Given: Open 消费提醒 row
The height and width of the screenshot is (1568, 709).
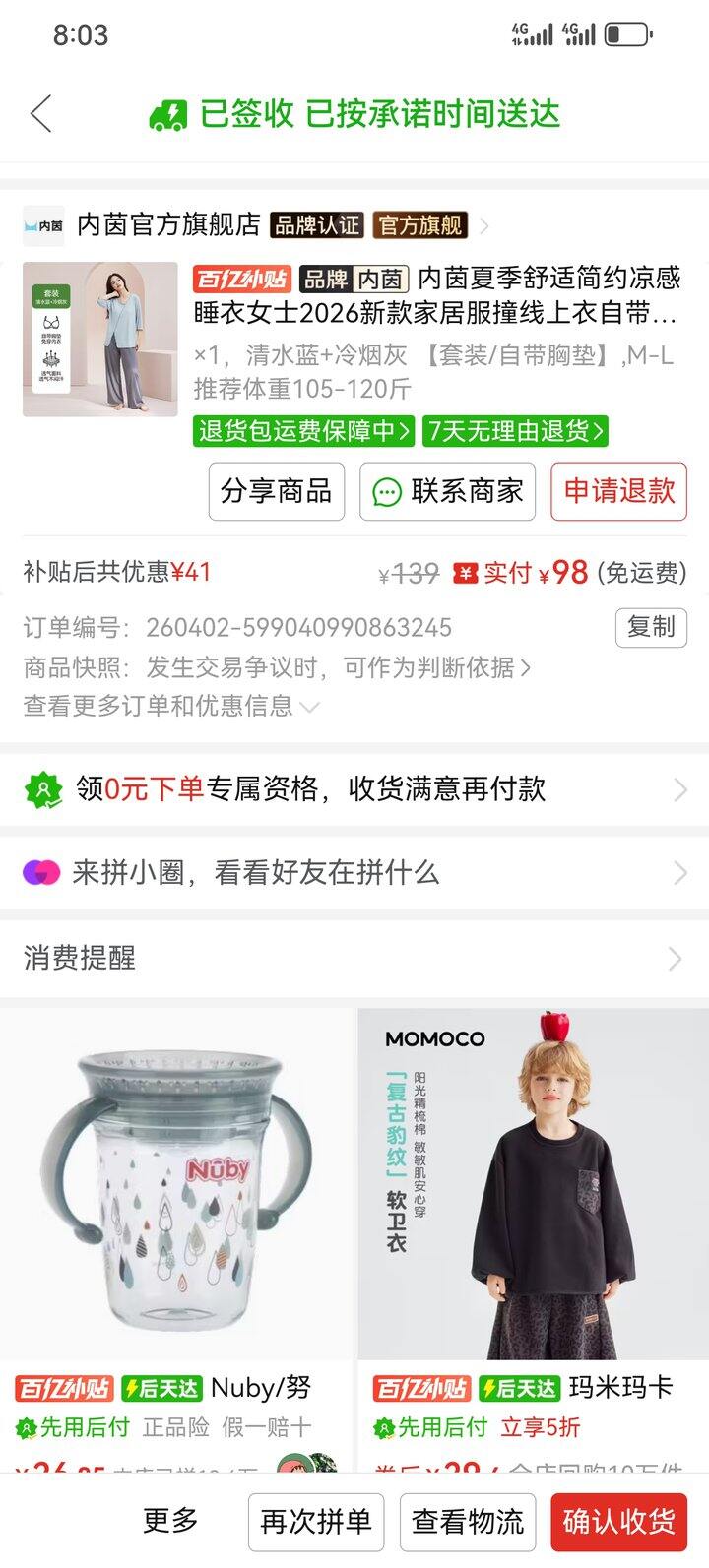Looking at the screenshot, I should point(354,958).
